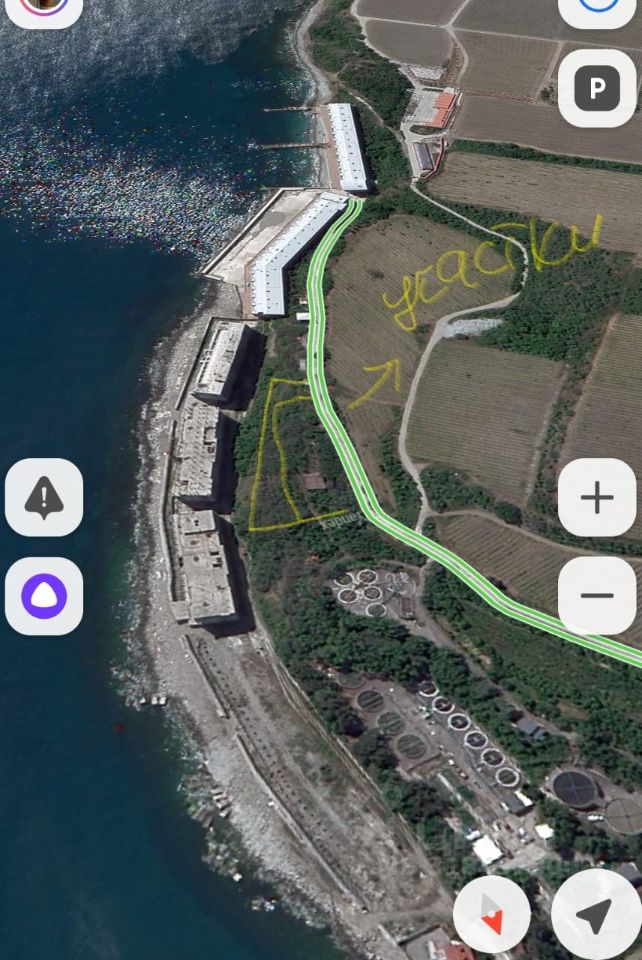The width and height of the screenshot is (642, 960).
Task: Center map on my location
Action: click(x=596, y=915)
